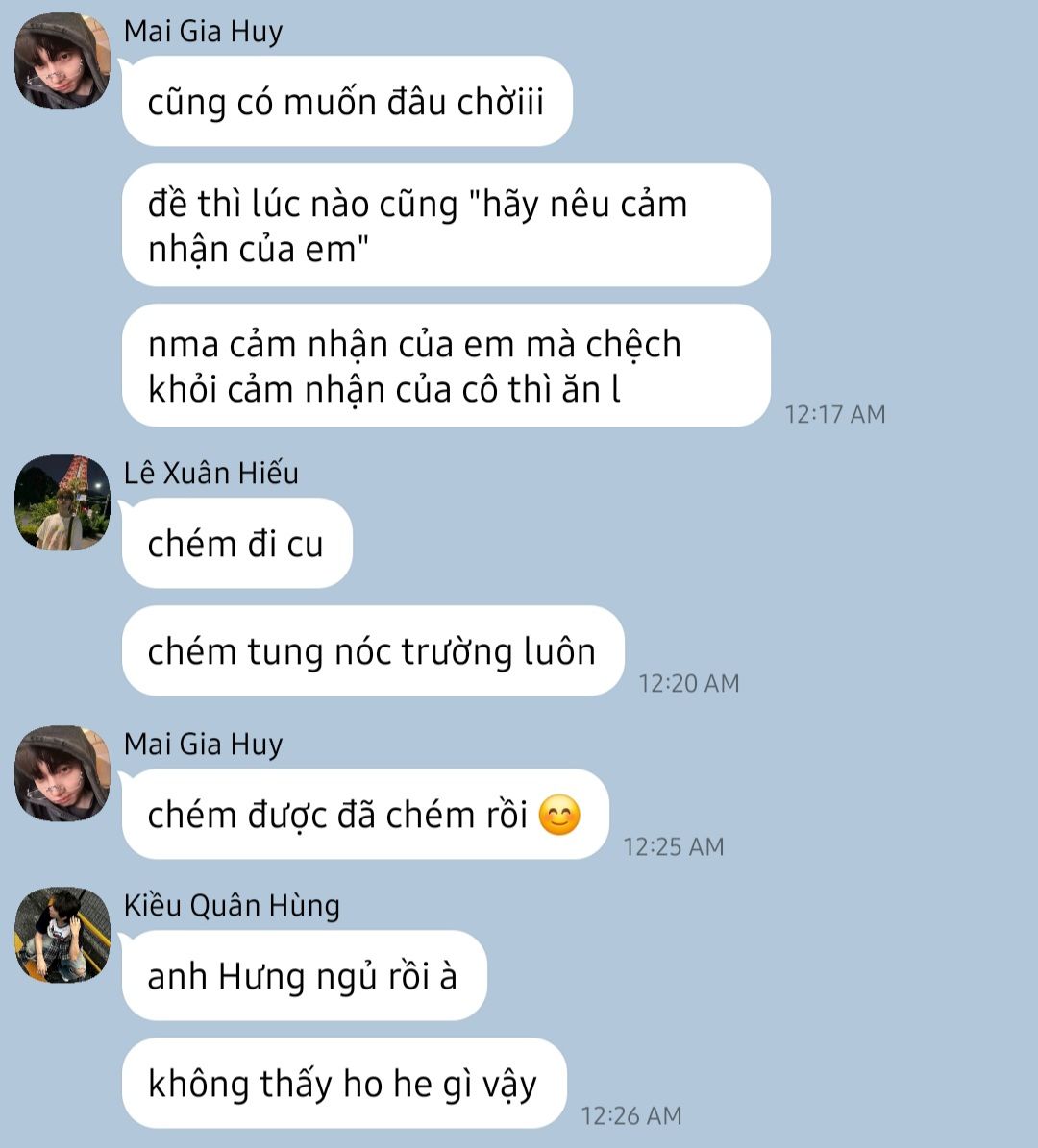Open Lê Xuân Hiếu's profile picture
This screenshot has width=1038, height=1148.
[62, 502]
